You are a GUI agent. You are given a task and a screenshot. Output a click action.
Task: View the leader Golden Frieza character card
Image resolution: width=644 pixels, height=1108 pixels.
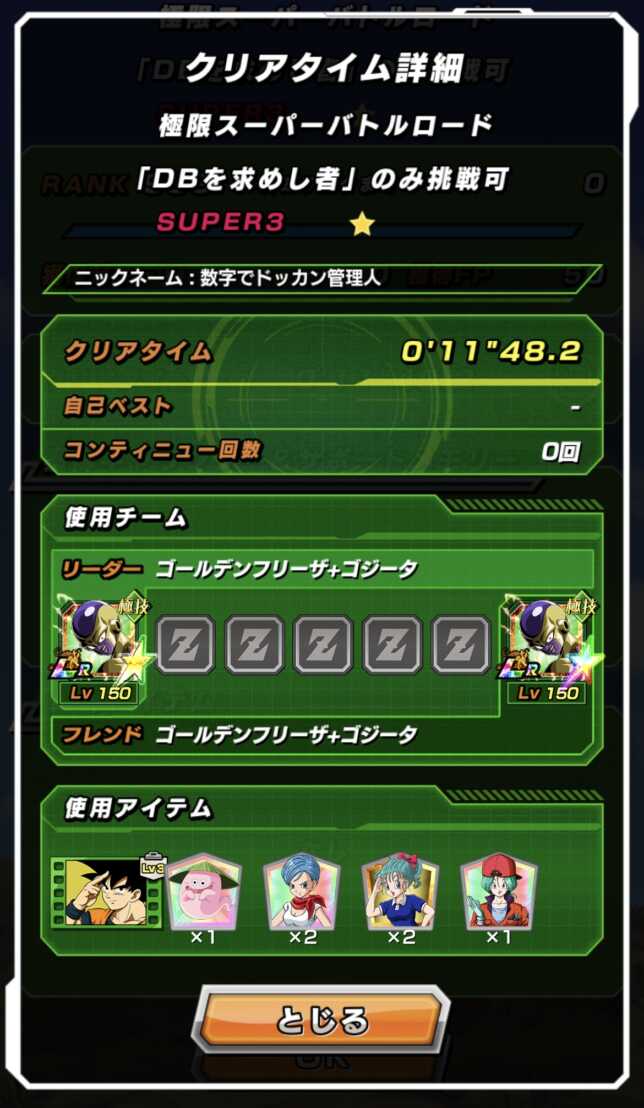point(97,645)
